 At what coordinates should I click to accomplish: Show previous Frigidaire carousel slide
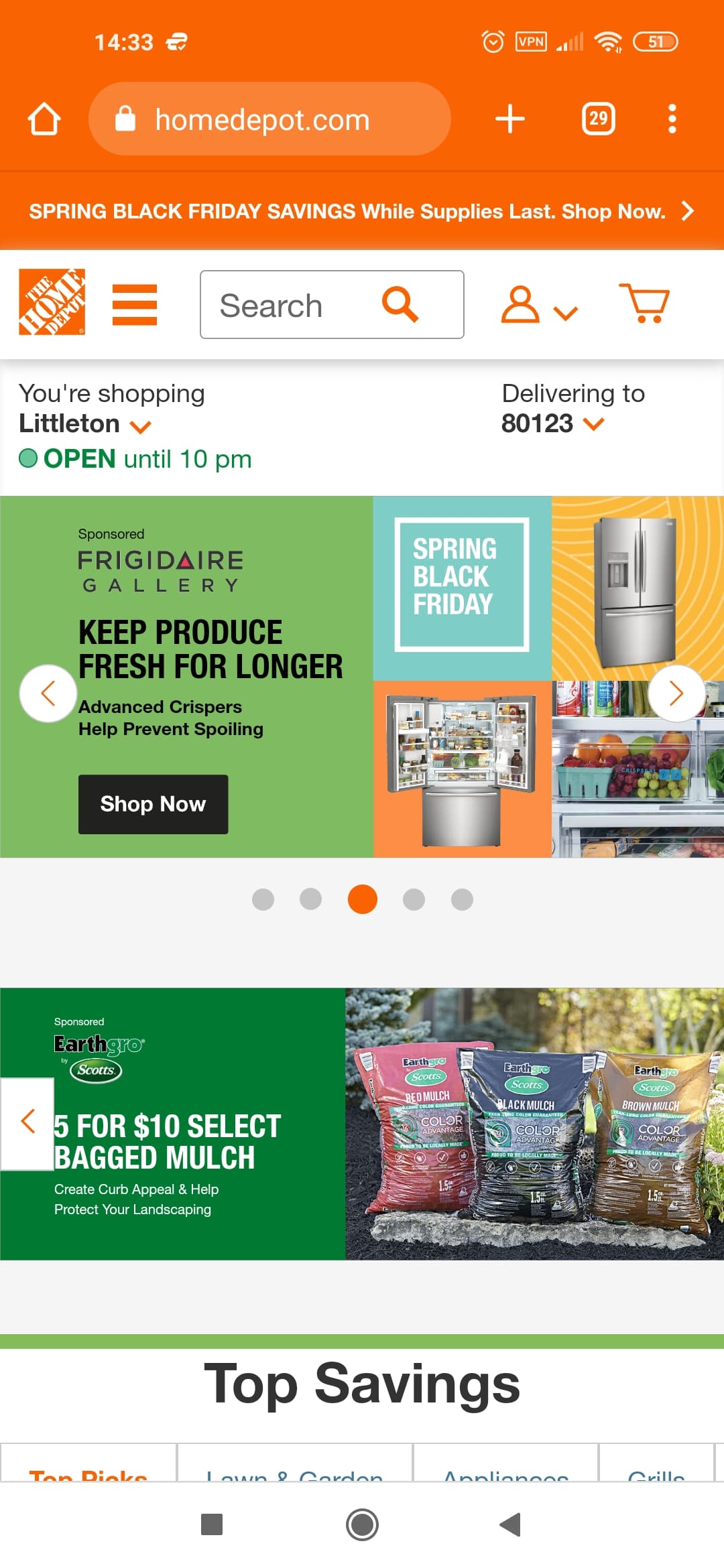click(48, 693)
